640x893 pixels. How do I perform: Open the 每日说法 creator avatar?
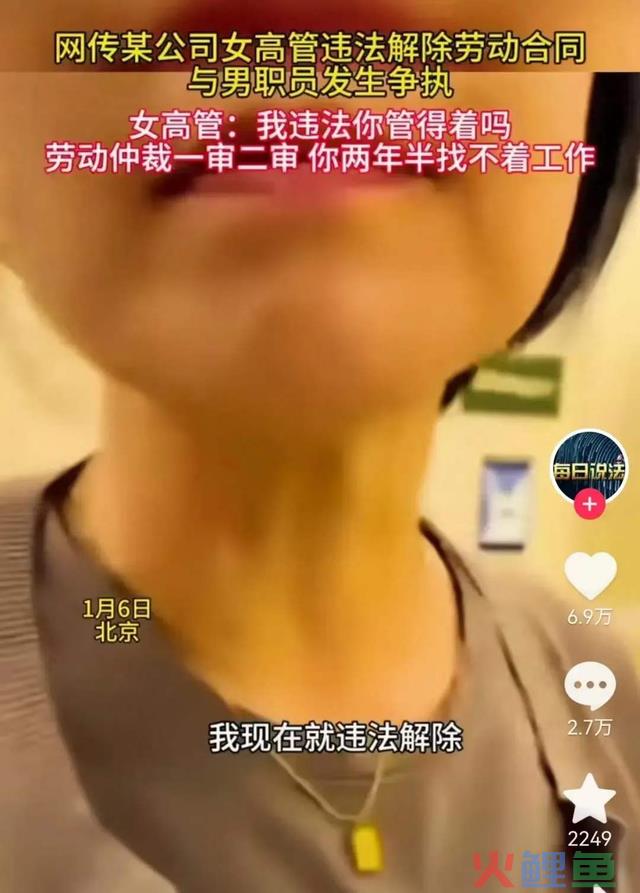point(589,465)
